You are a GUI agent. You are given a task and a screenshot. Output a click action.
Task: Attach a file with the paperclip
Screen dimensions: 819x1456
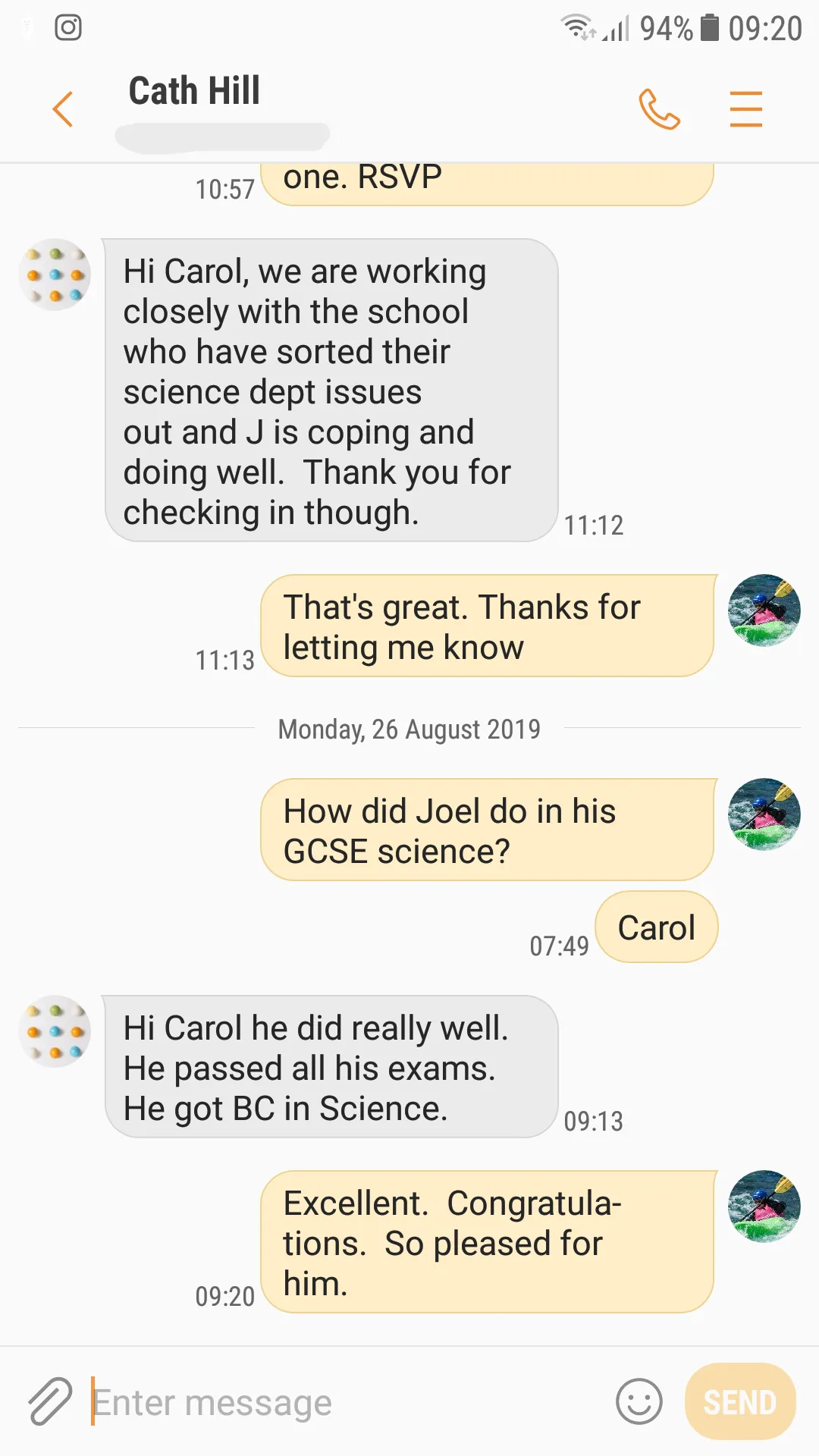(x=50, y=1401)
